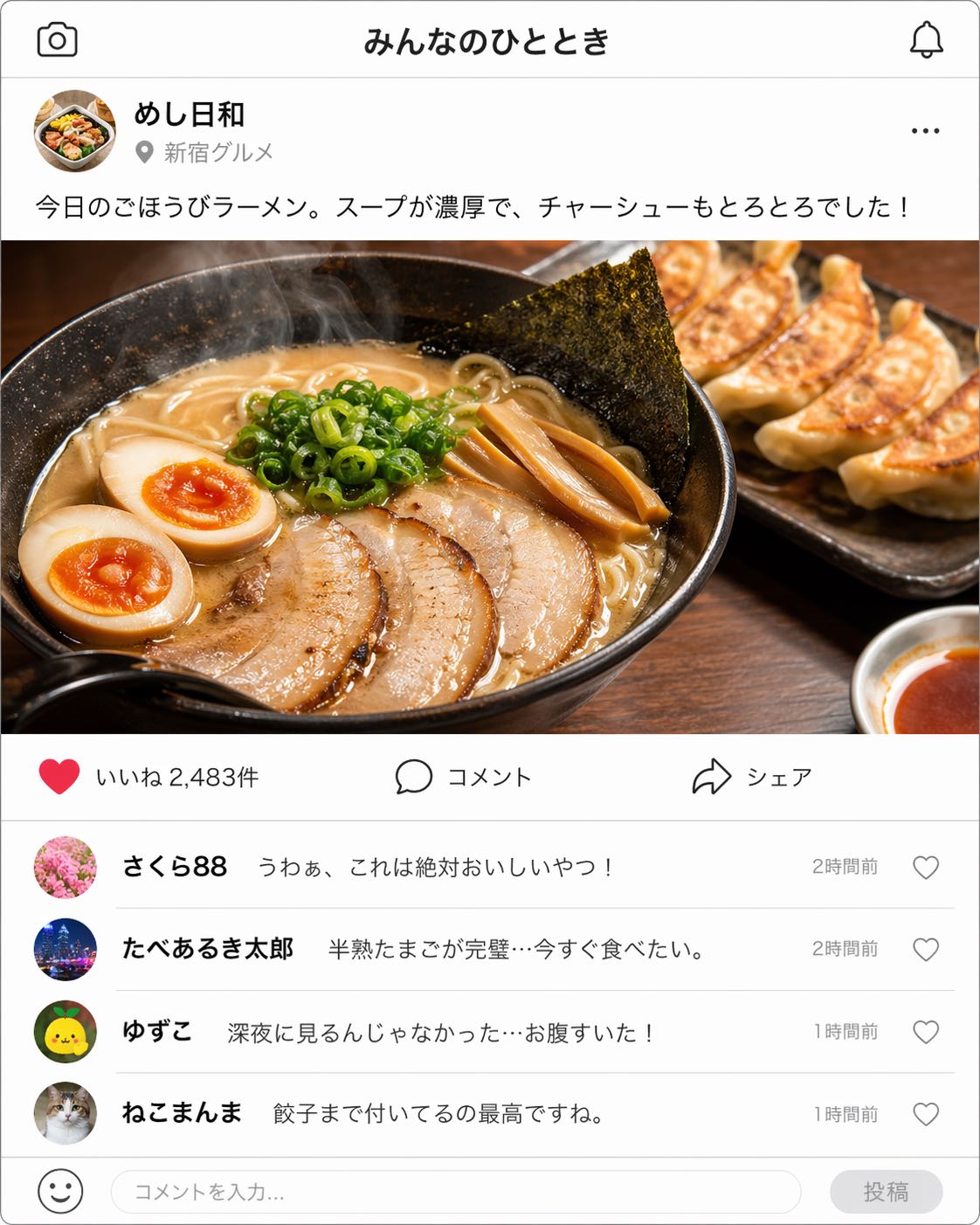Open the emoji picker smiley
The width and height of the screenshot is (980, 1225).
[x=60, y=1191]
